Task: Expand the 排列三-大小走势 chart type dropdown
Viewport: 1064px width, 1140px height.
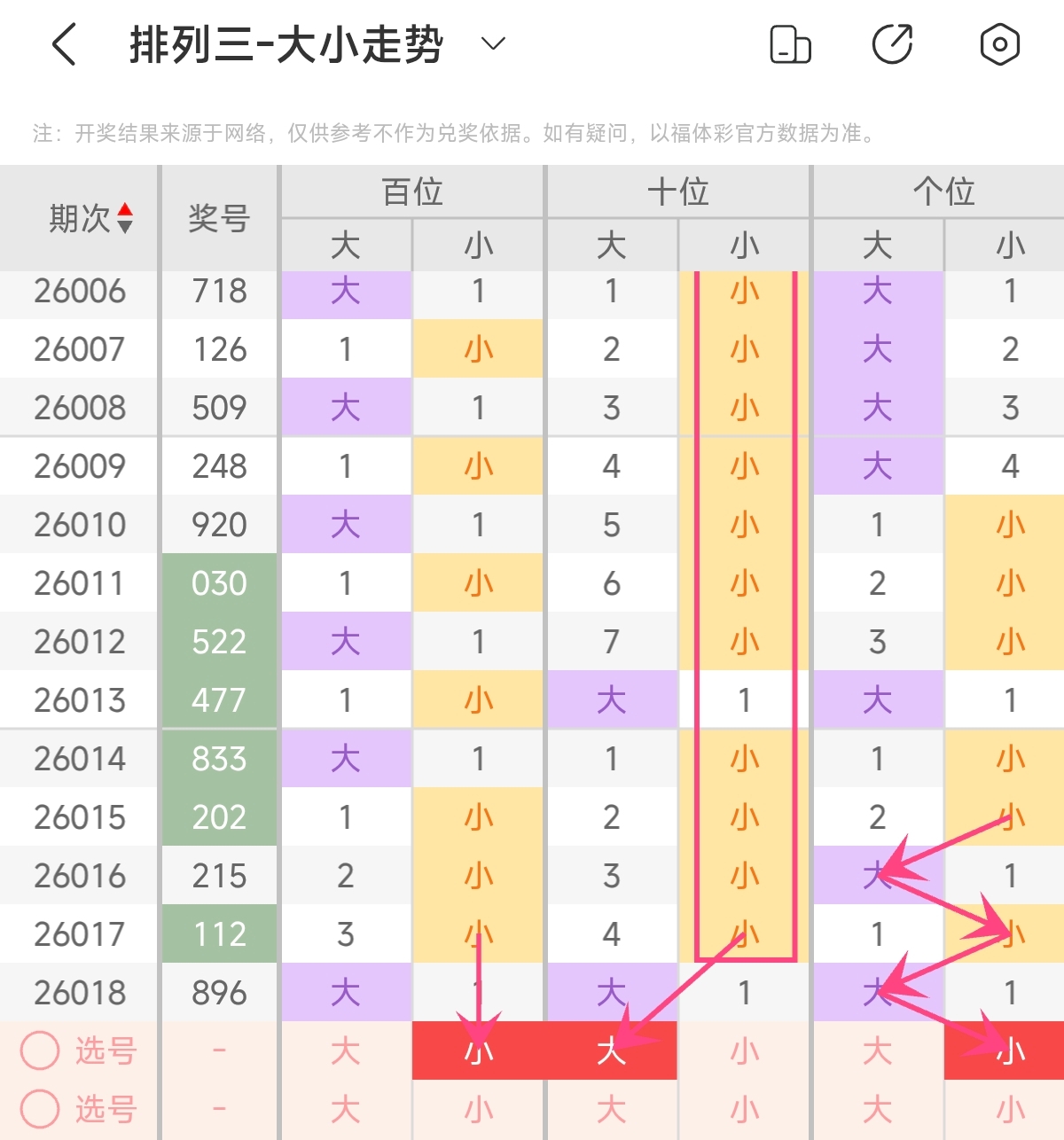Action: tap(493, 43)
